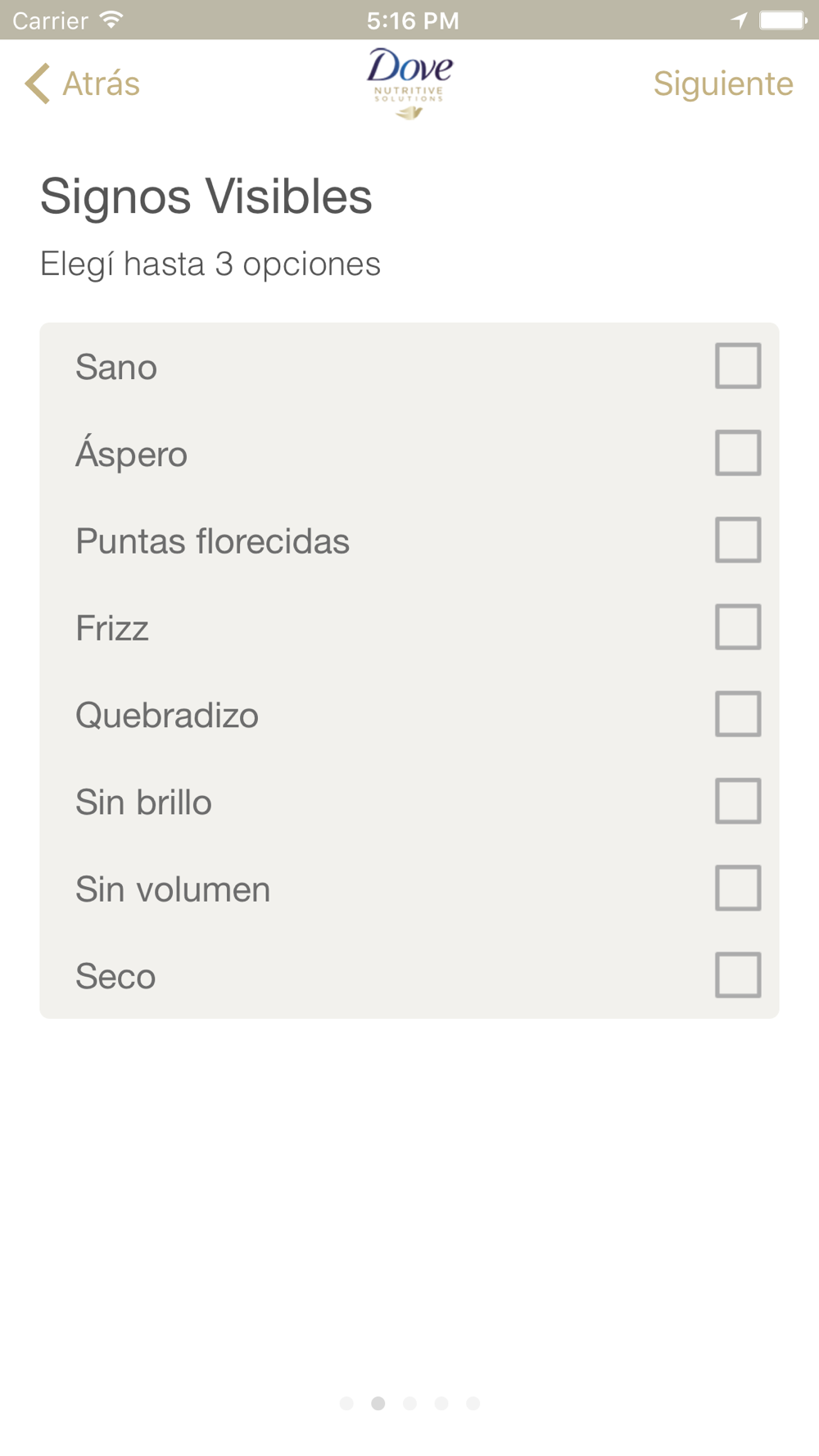Continue with Siguiente
The width and height of the screenshot is (819, 1456).
[x=723, y=84]
